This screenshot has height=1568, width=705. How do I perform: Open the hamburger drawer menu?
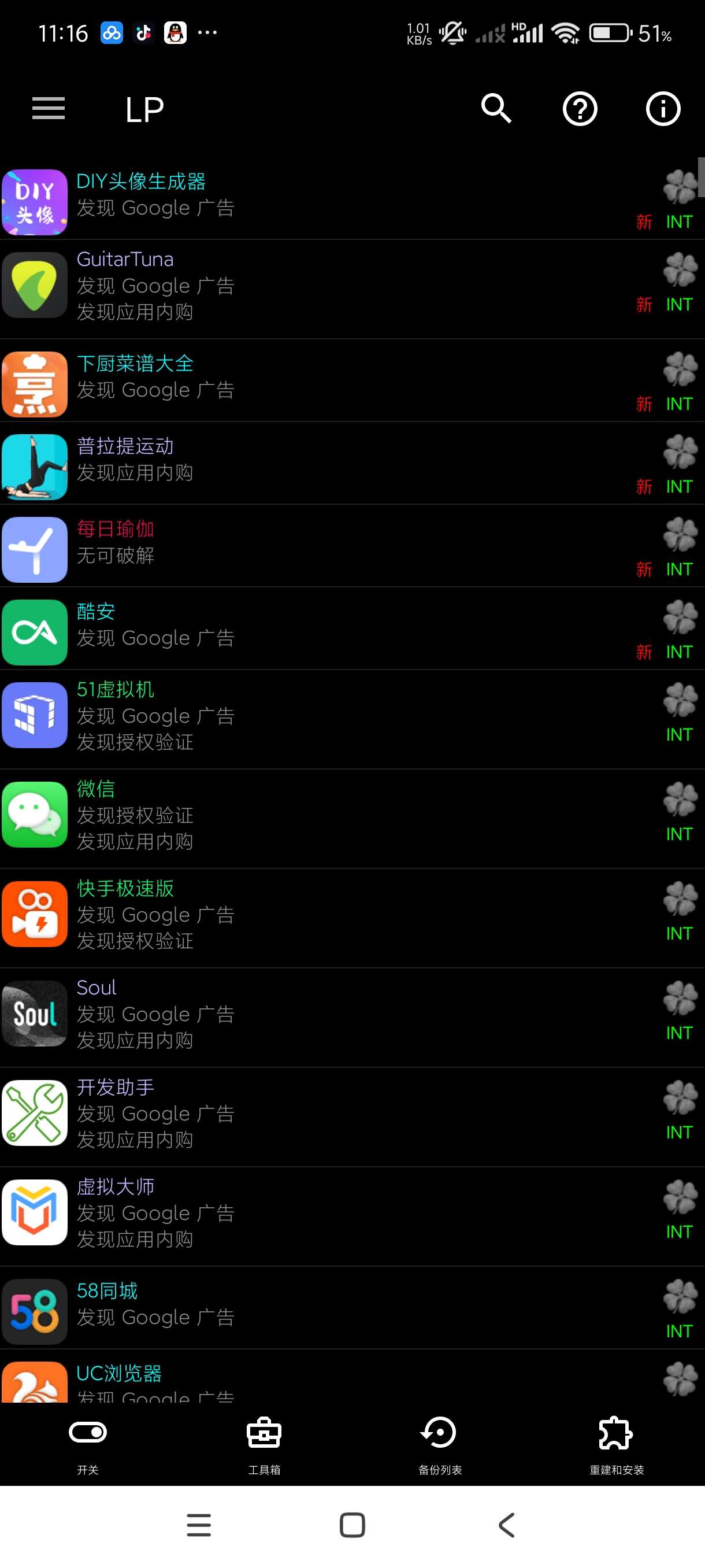coord(48,109)
